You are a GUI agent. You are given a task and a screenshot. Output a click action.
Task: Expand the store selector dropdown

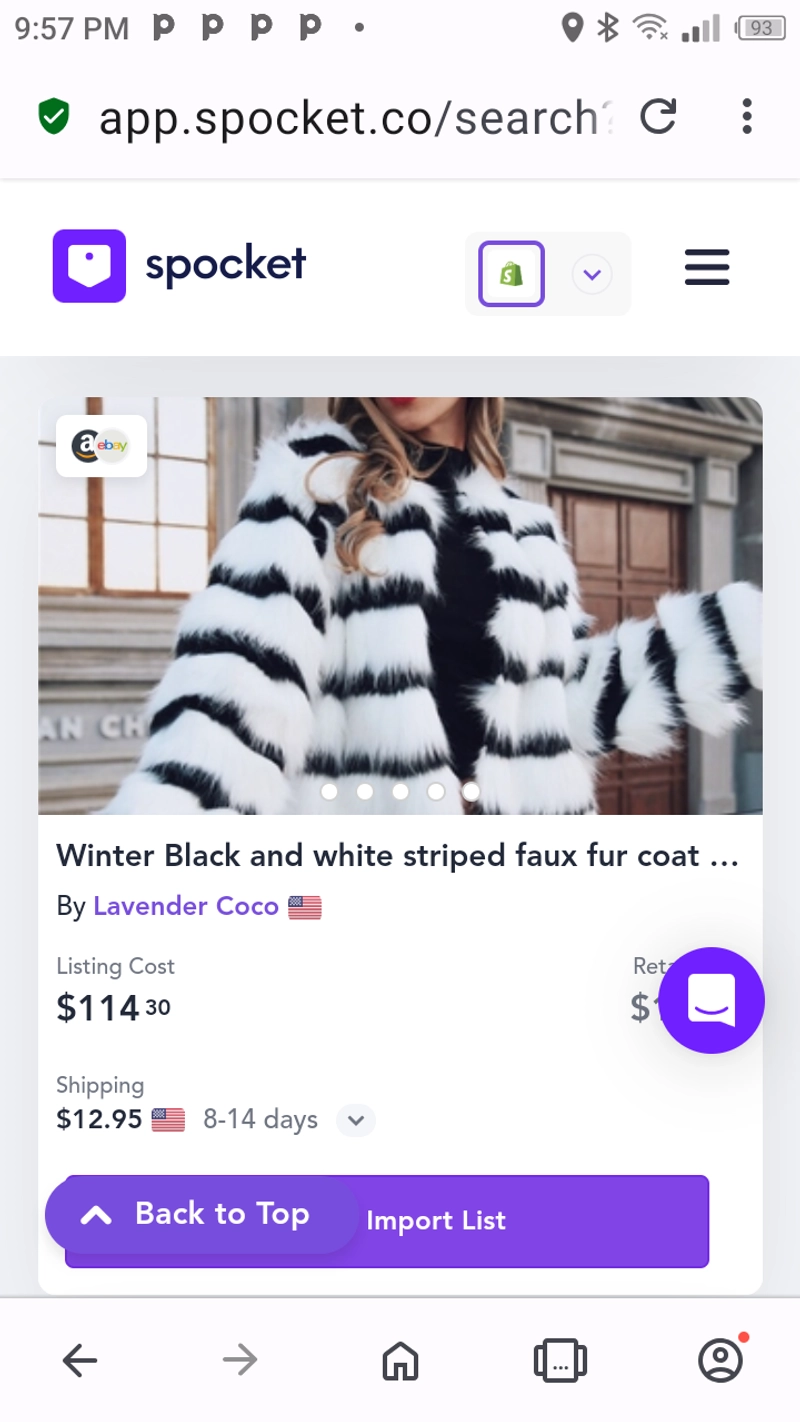point(591,274)
